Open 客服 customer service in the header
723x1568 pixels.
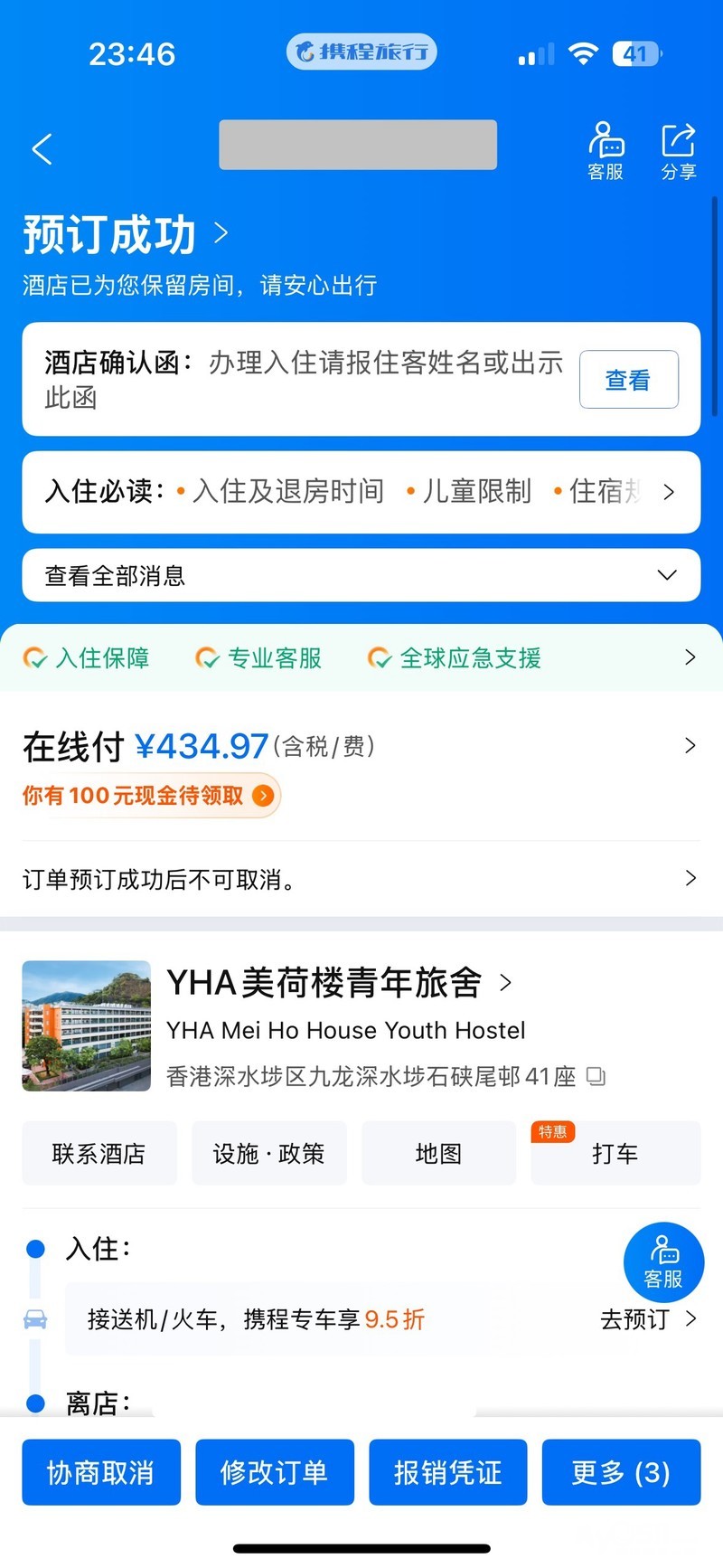tap(606, 151)
